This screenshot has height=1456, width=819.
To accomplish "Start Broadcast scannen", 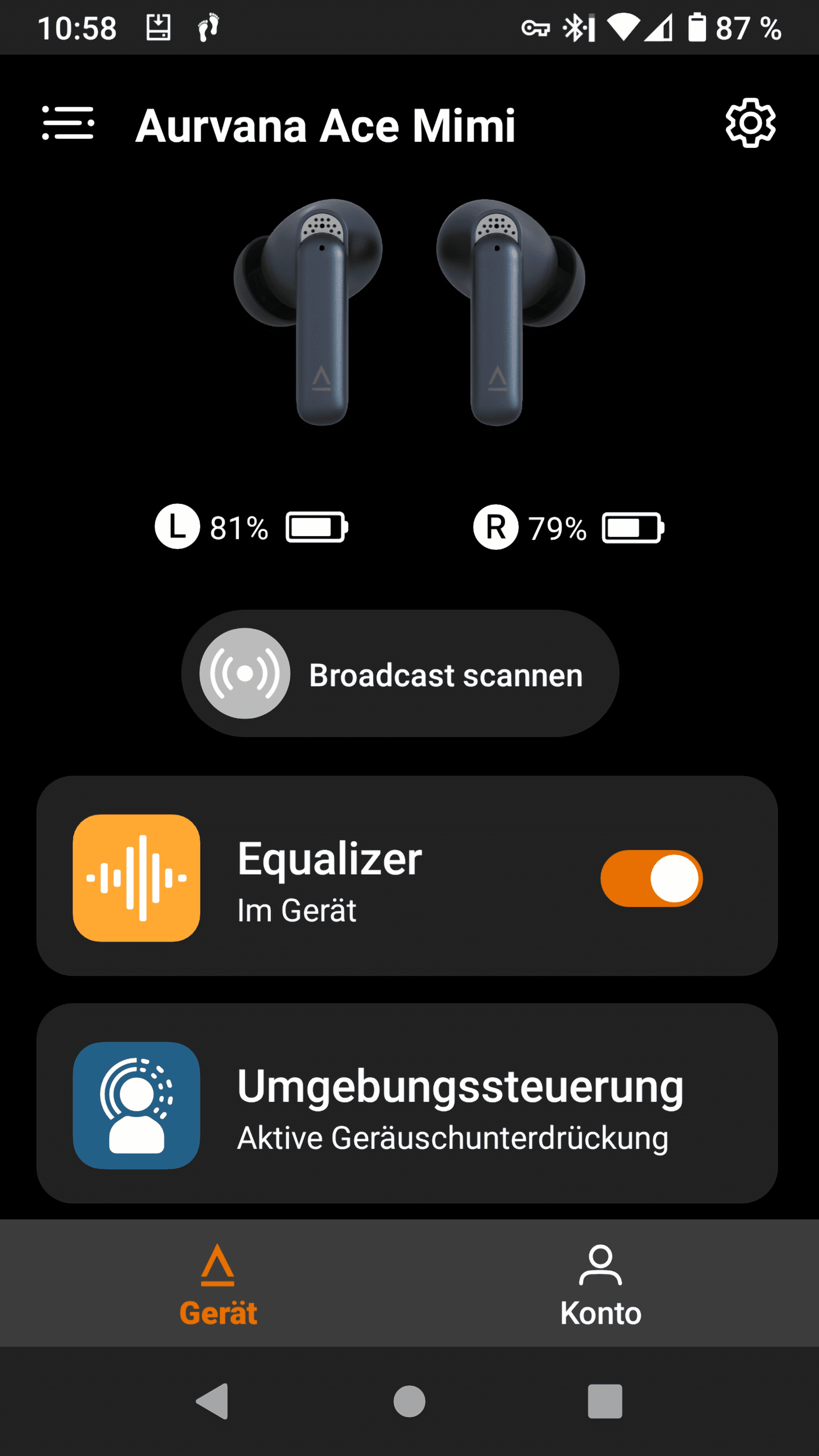I will [x=400, y=673].
